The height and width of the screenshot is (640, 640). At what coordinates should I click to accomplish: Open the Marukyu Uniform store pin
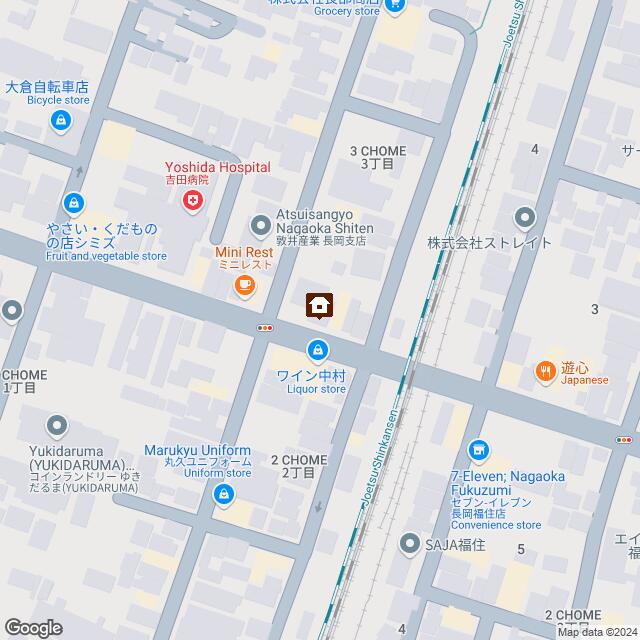[224, 493]
